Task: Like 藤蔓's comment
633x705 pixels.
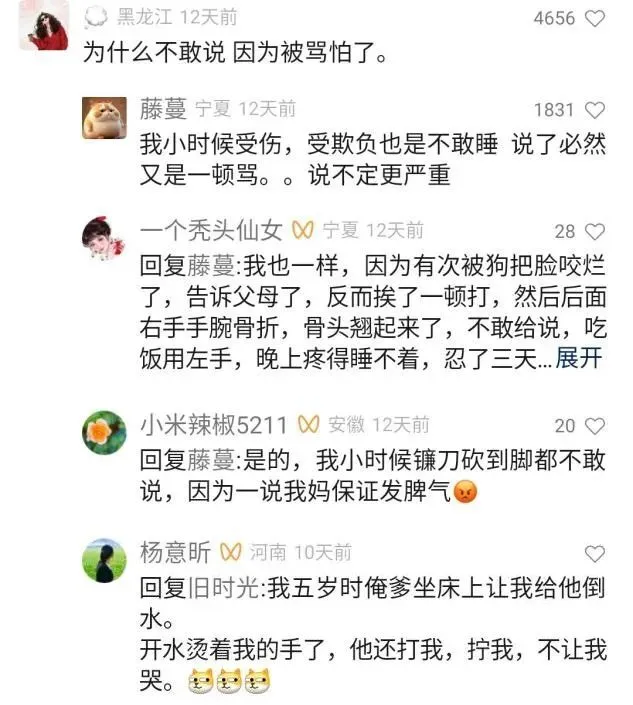Action: coord(595,110)
